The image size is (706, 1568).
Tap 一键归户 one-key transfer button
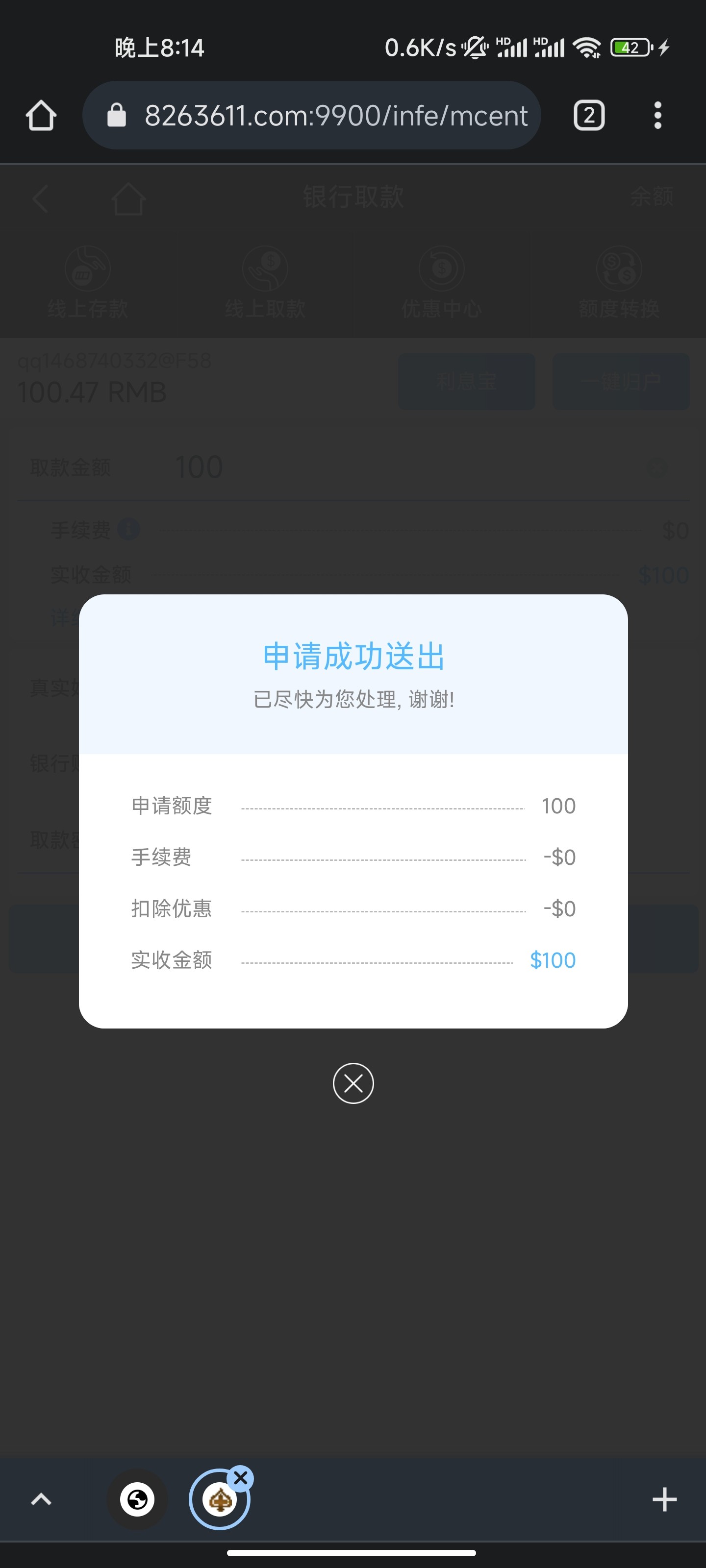coord(620,381)
